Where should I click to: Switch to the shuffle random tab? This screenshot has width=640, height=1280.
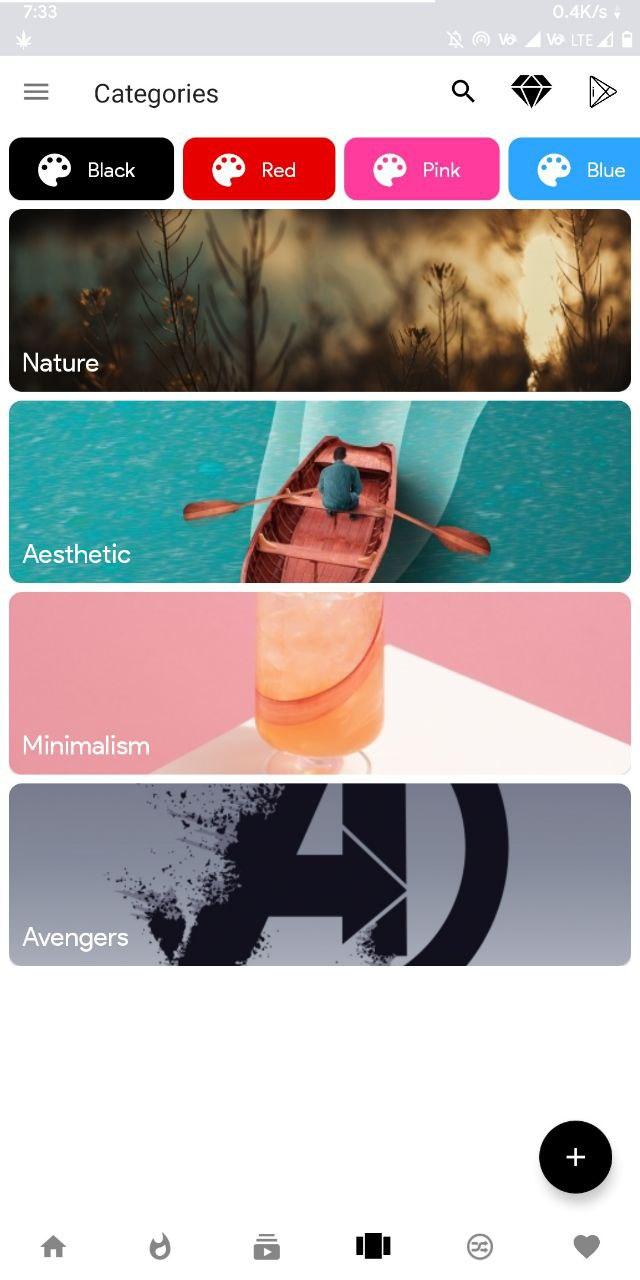480,1246
